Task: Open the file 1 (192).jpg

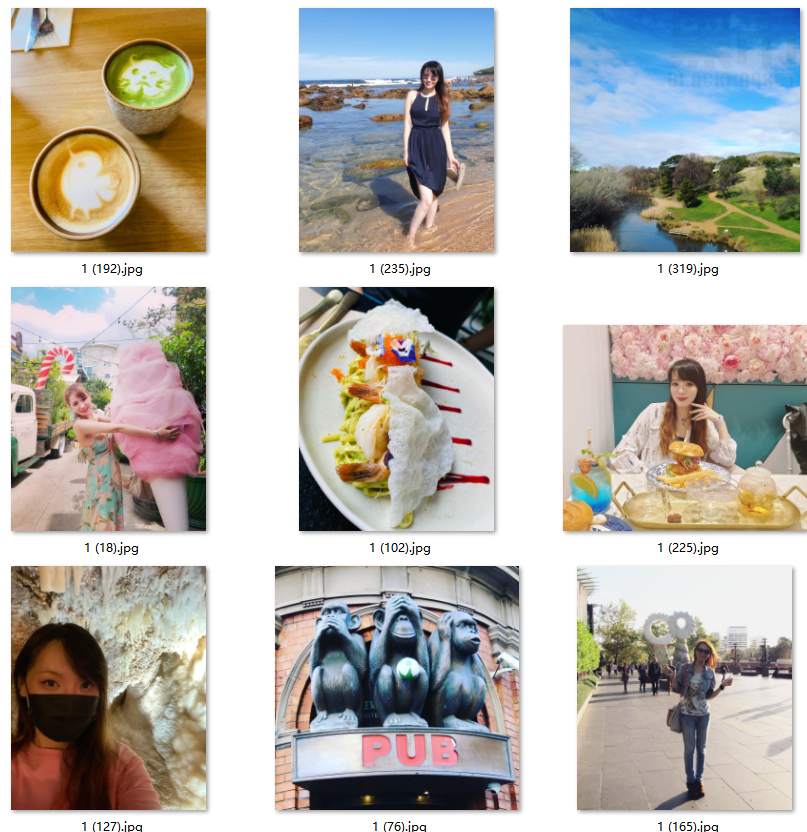Action: [x=108, y=130]
